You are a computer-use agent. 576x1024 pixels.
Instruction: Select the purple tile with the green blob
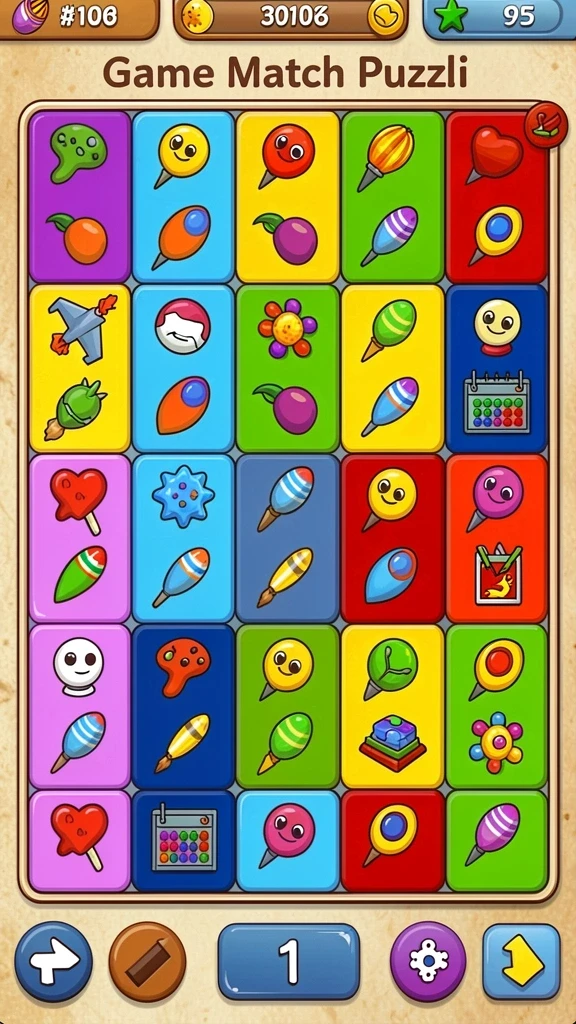point(80,197)
